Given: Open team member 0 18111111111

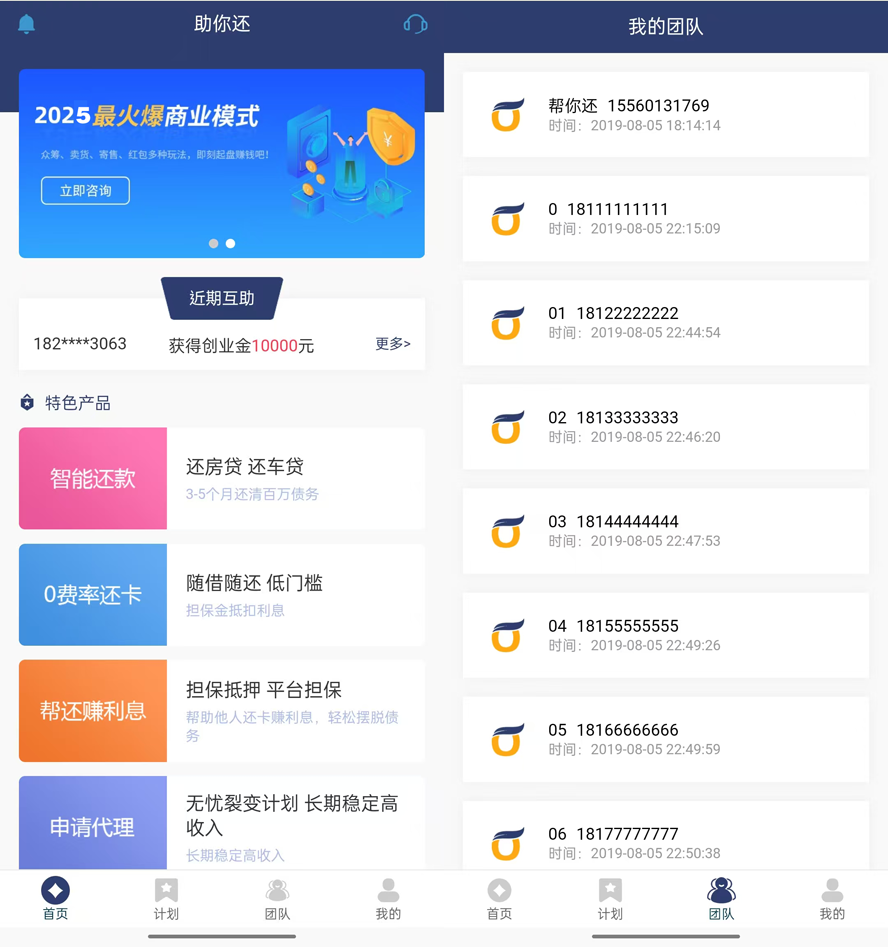Looking at the screenshot, I should tap(665, 218).
